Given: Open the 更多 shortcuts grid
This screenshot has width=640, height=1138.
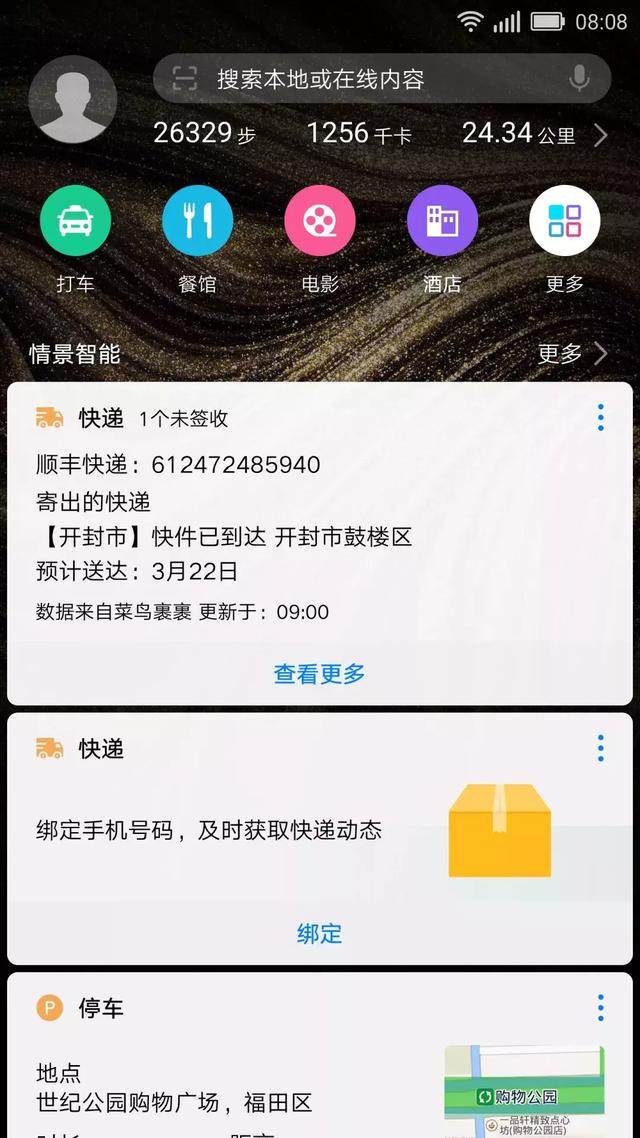Looking at the screenshot, I should click(564, 221).
